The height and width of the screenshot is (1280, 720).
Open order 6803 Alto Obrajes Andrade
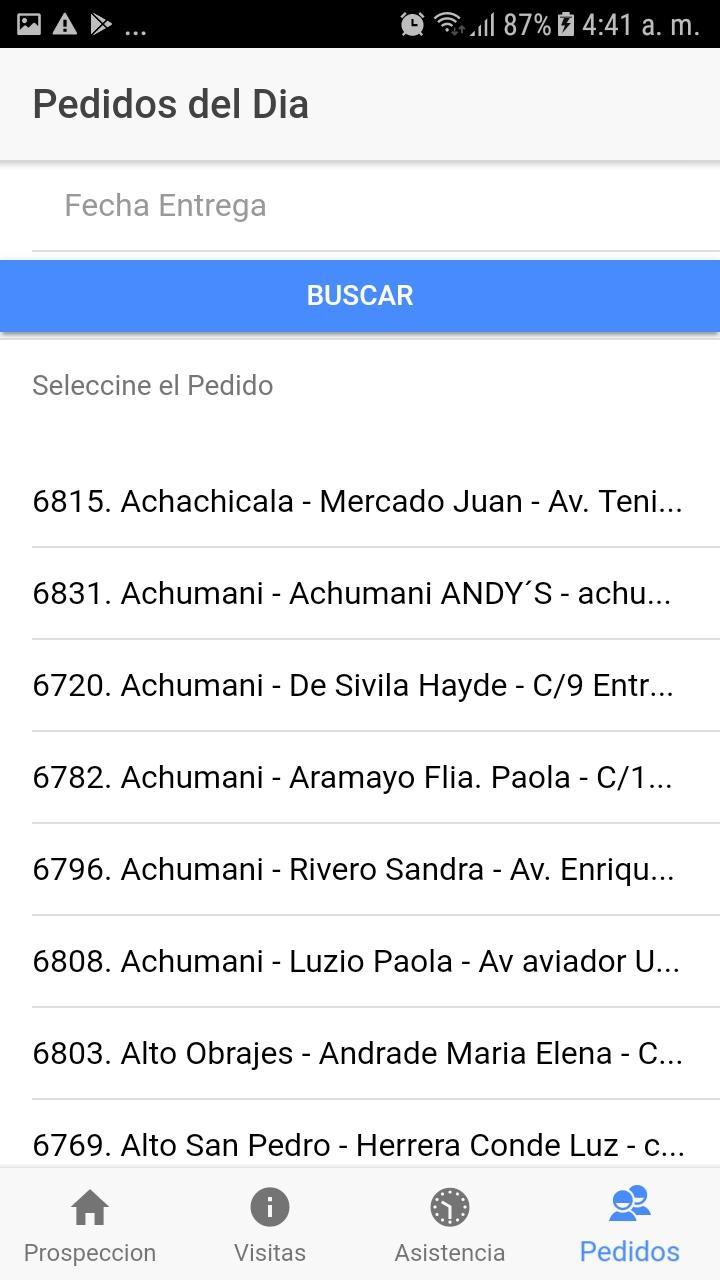(360, 1053)
